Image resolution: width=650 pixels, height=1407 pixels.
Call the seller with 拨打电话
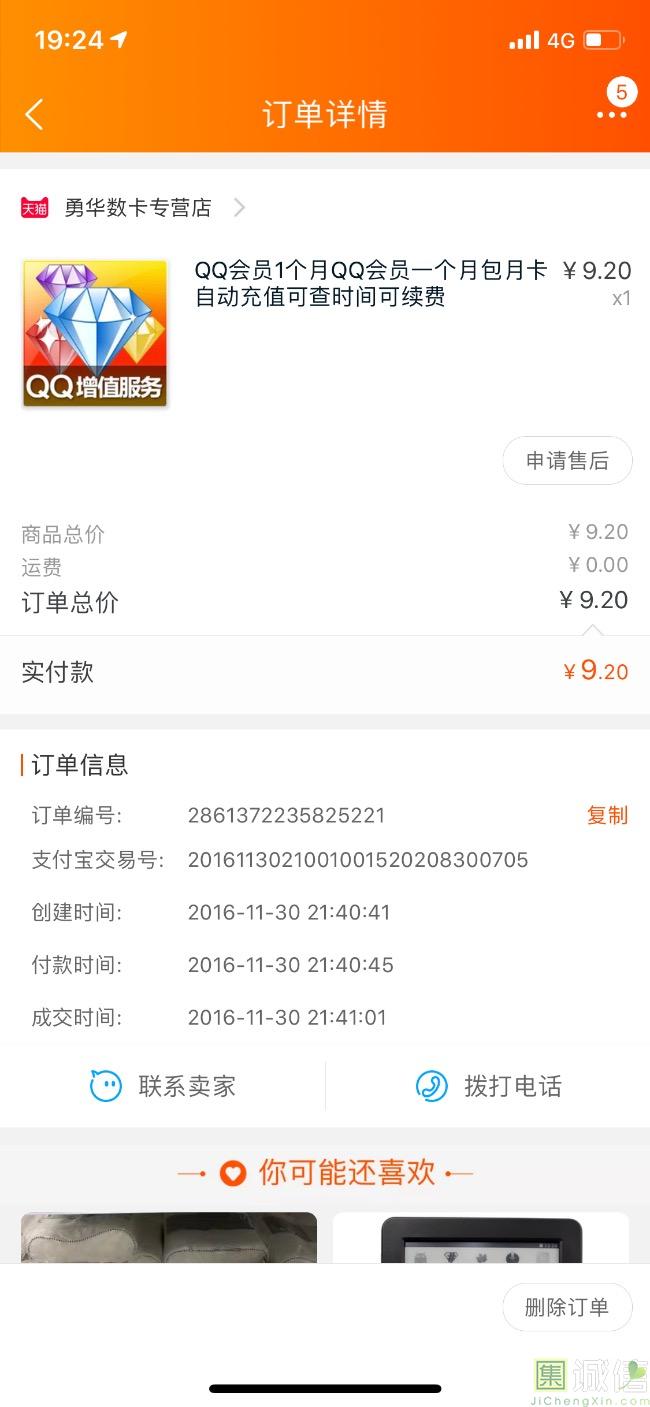pyautogui.click(x=488, y=1086)
